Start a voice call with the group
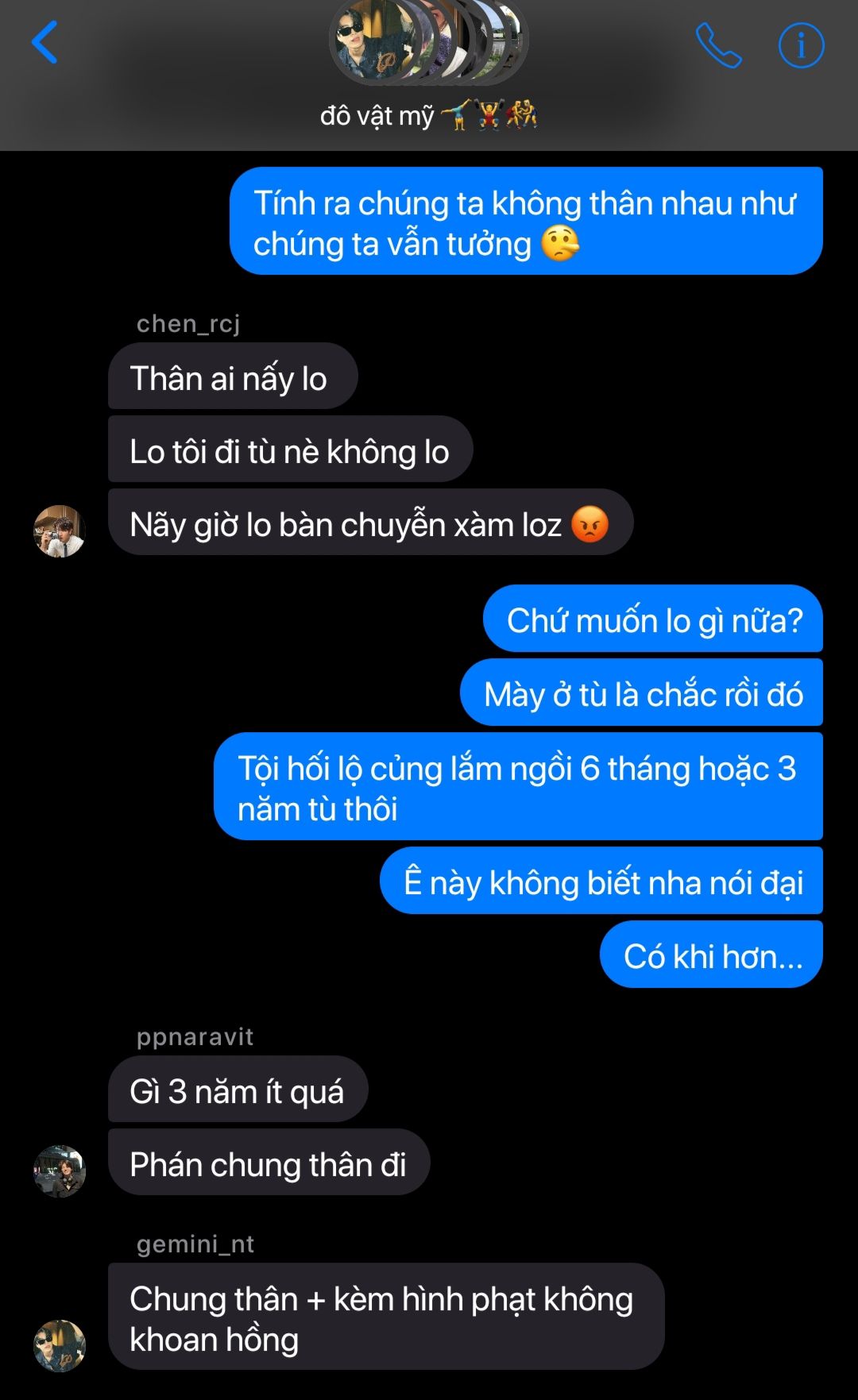The image size is (858, 1400). click(x=718, y=45)
